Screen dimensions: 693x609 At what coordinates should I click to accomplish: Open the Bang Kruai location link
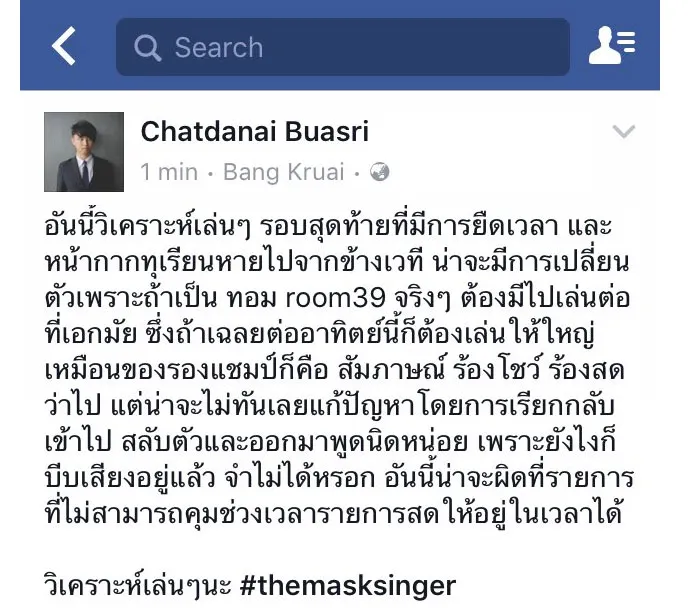coord(283,172)
